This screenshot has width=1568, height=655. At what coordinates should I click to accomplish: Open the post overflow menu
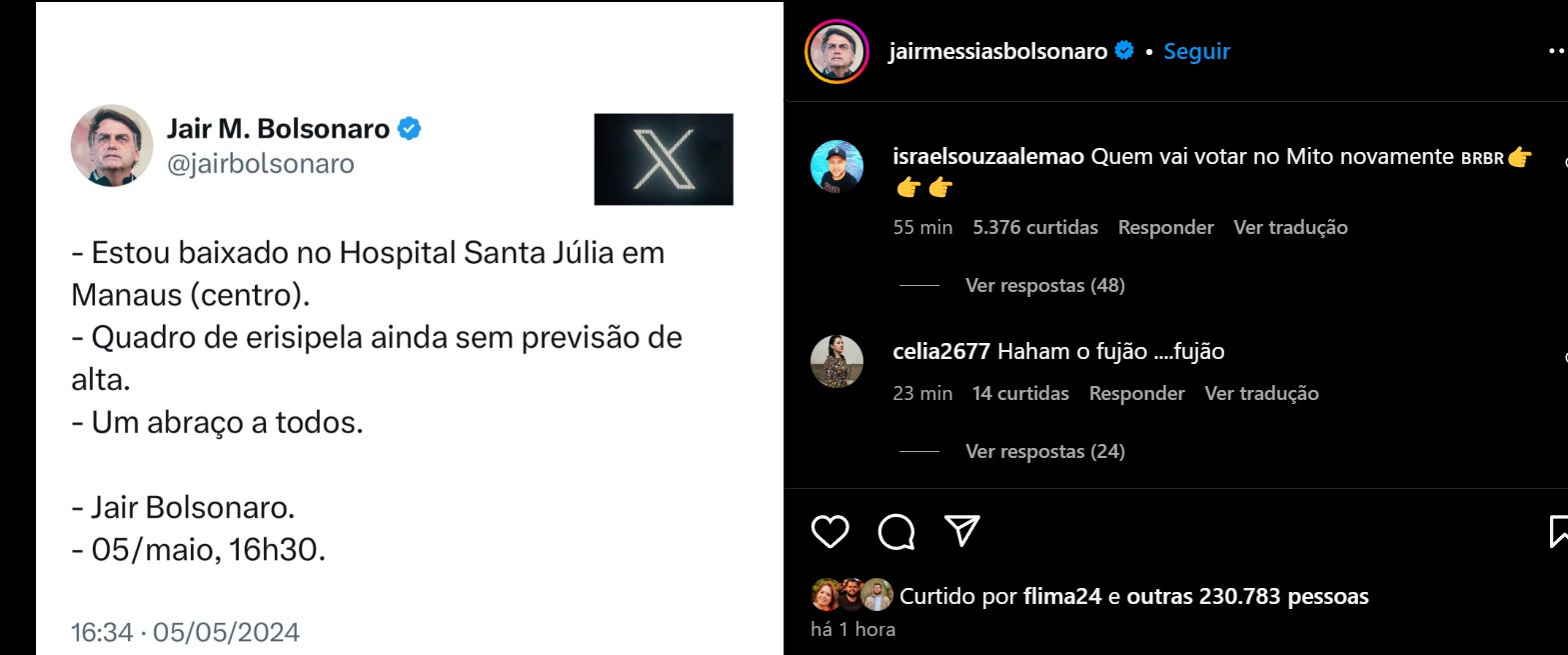(1556, 52)
